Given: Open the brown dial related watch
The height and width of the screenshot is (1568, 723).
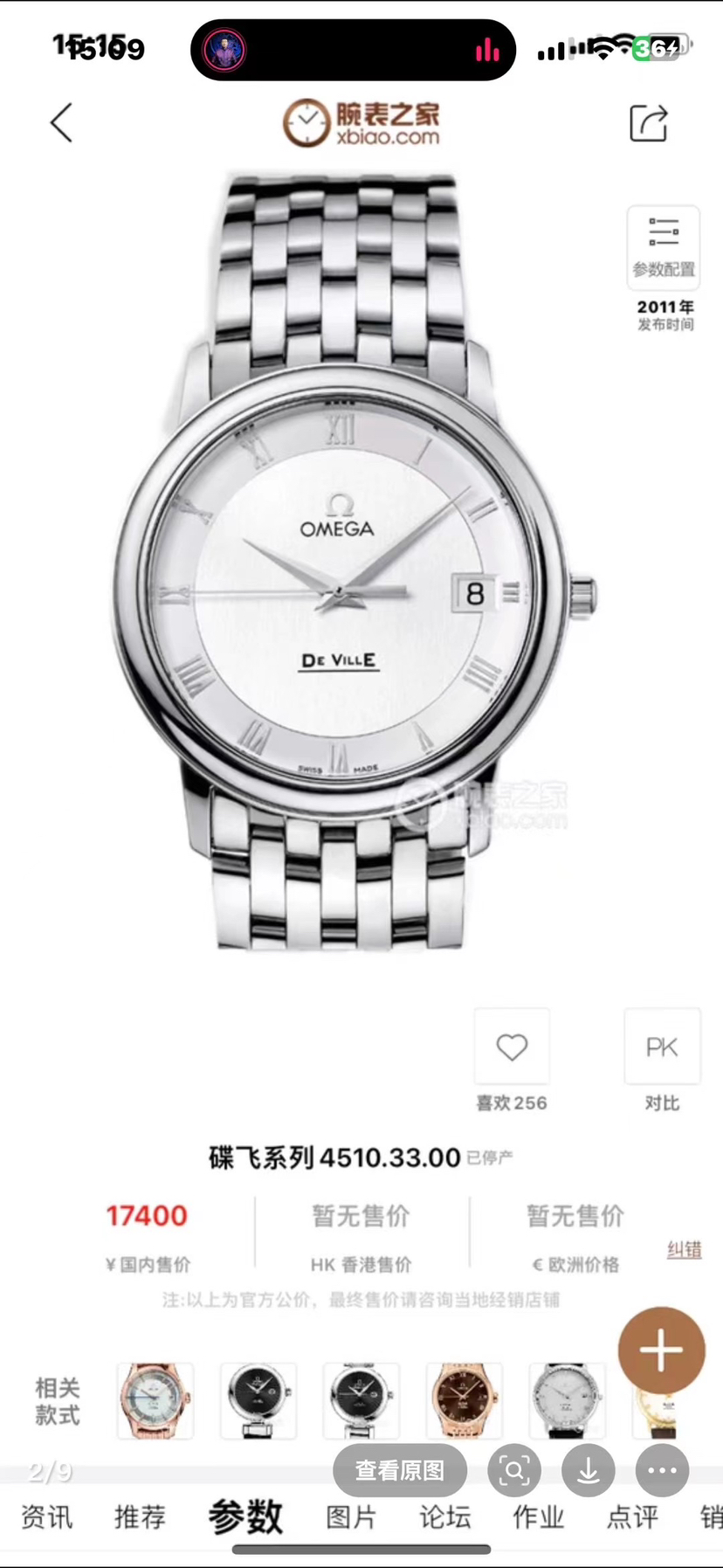Looking at the screenshot, I should click(464, 1400).
